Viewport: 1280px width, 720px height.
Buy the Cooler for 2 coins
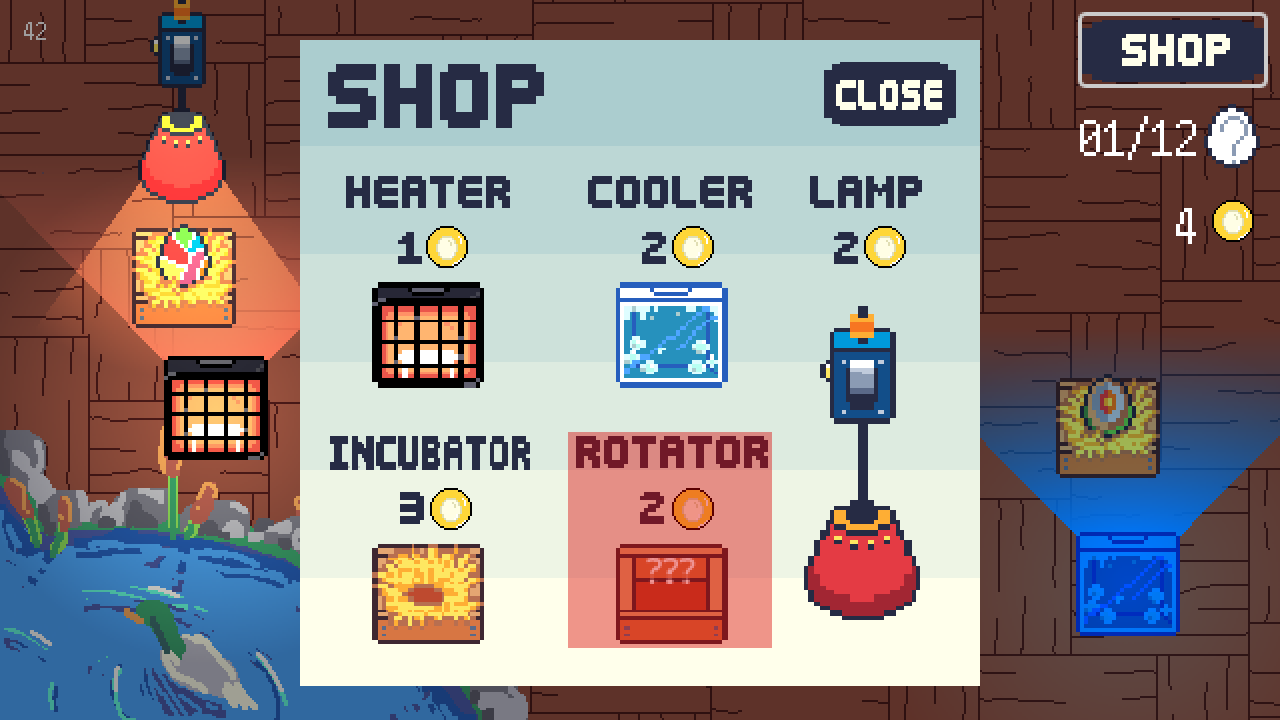[x=671, y=335]
